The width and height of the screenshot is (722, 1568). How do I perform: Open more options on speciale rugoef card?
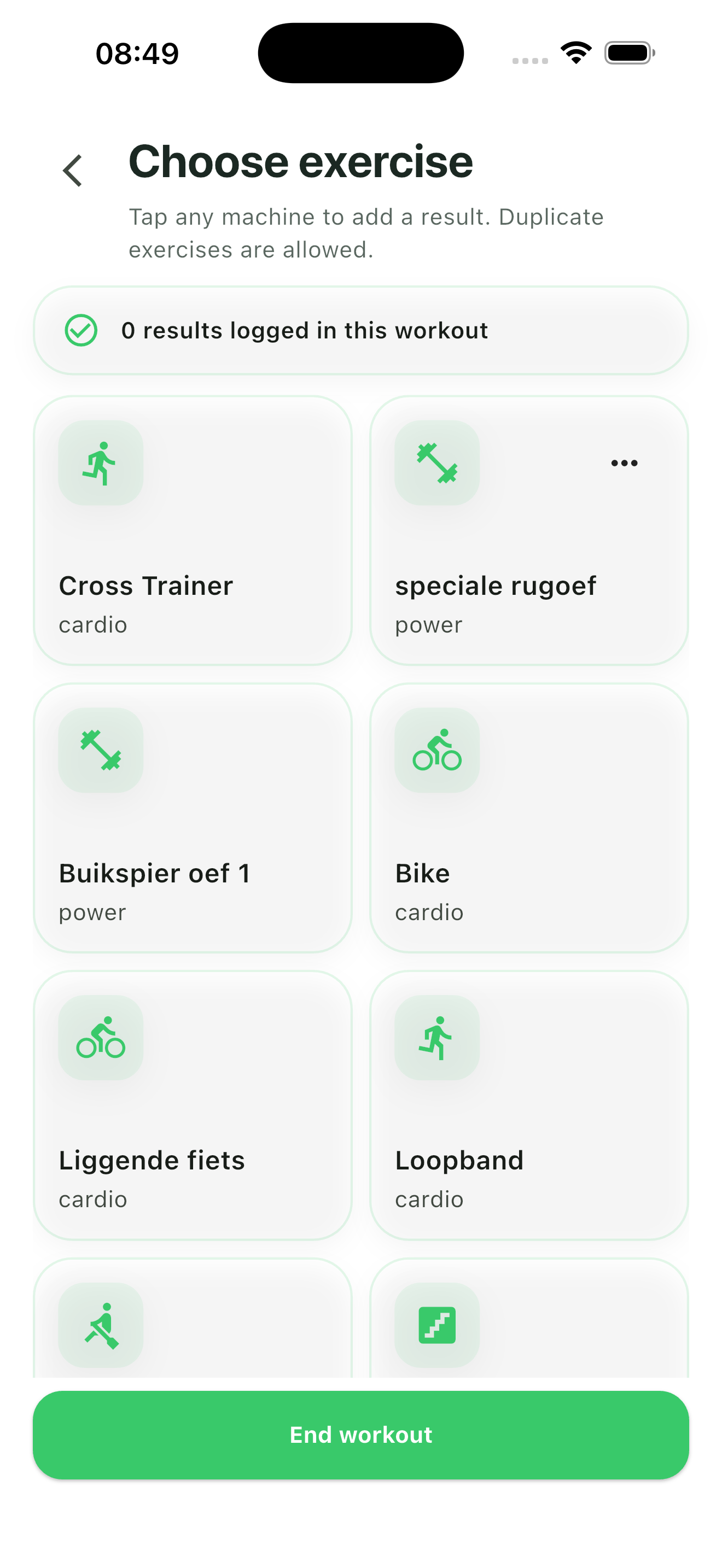(624, 463)
